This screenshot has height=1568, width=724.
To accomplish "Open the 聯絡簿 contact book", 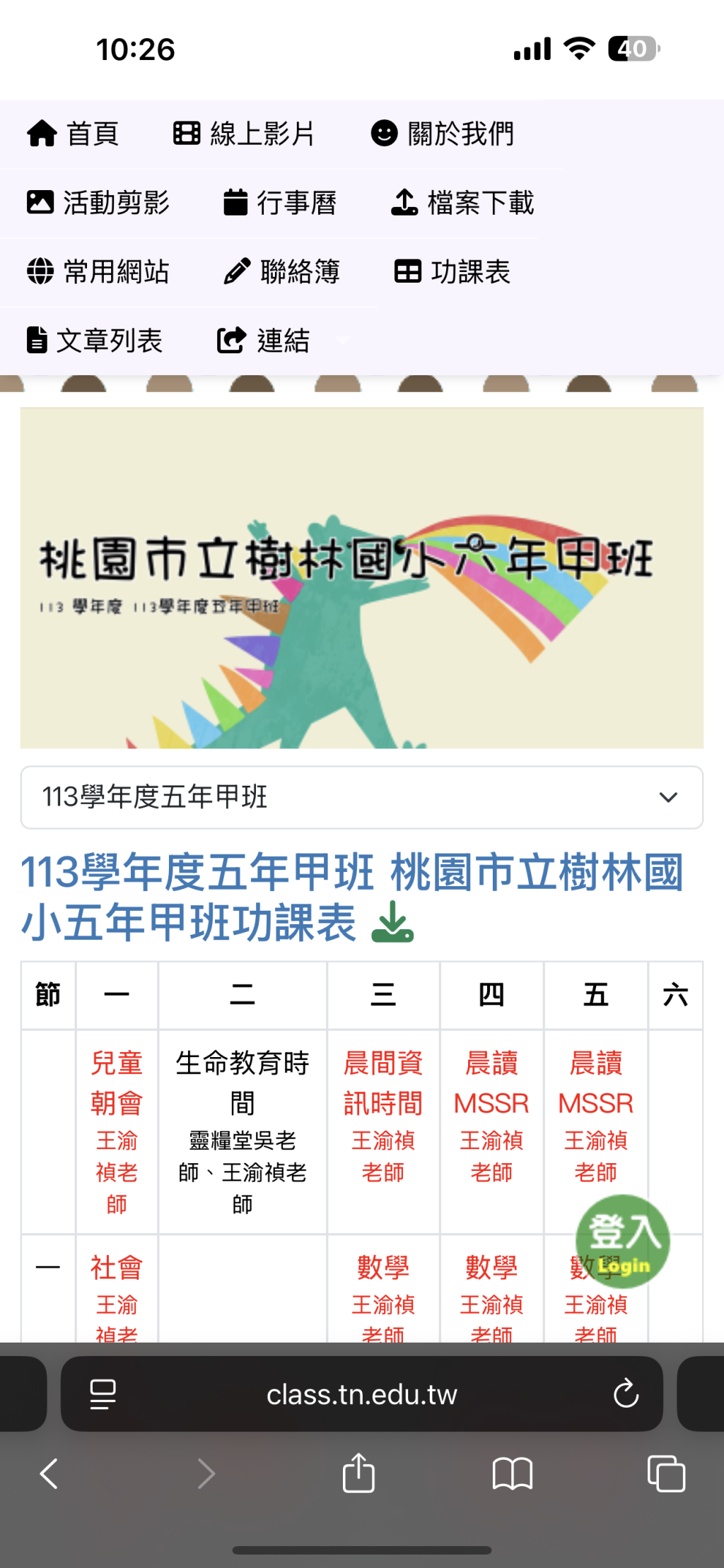I will 281,271.
